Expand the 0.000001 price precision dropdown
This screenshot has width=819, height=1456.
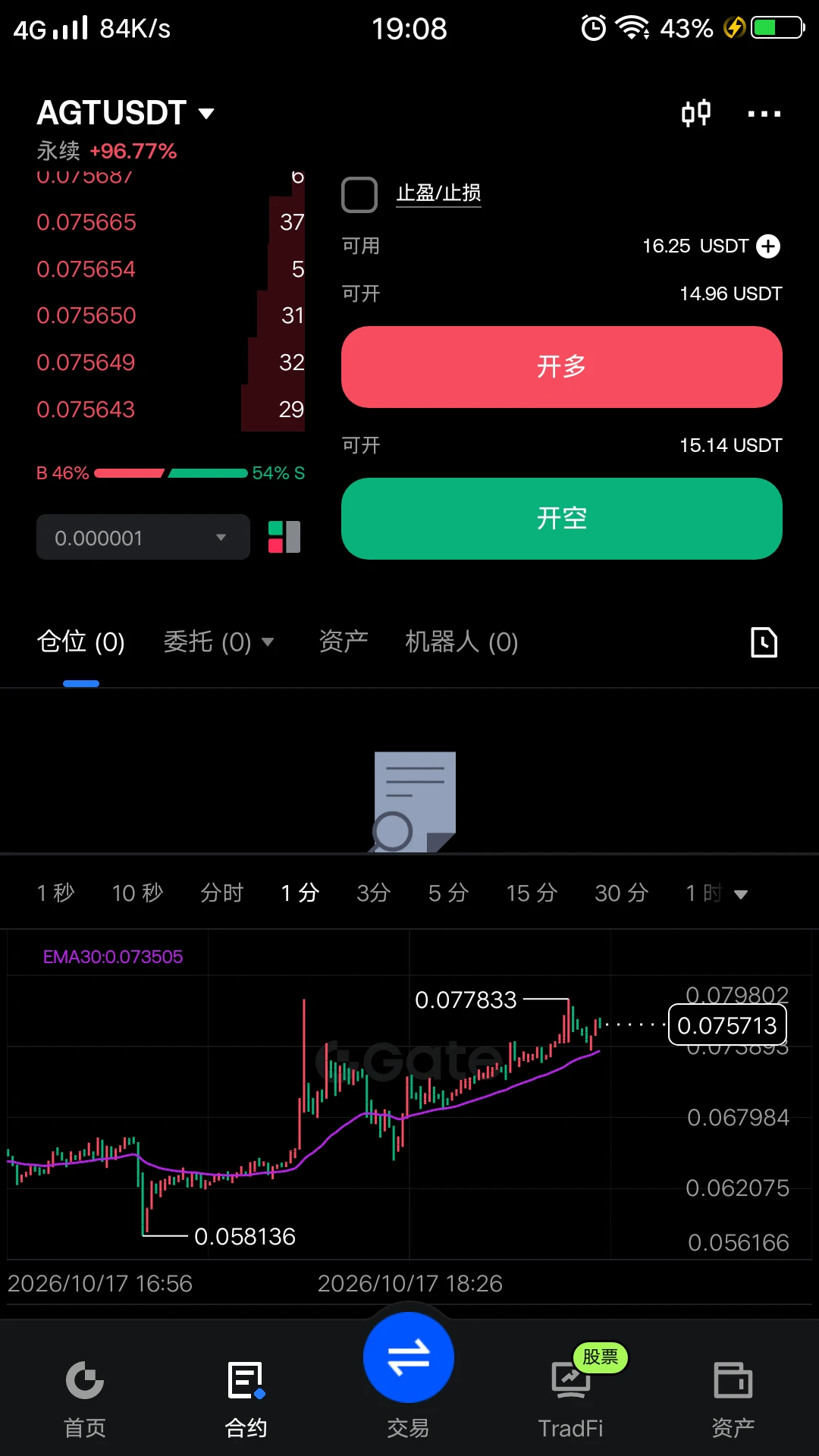click(143, 538)
